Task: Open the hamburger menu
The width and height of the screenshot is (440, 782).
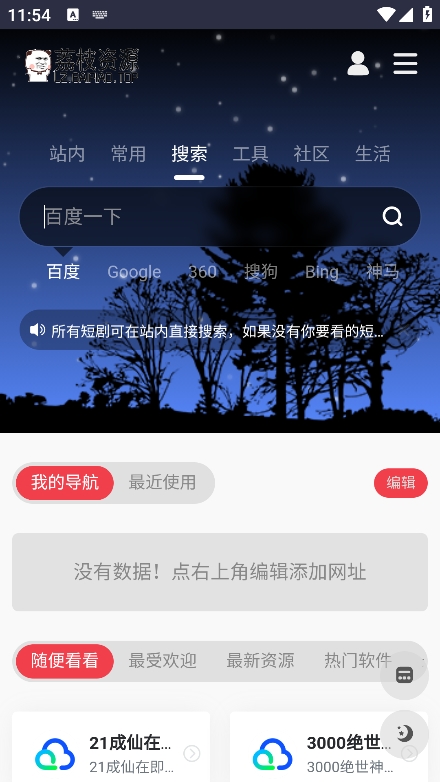Action: (x=405, y=63)
